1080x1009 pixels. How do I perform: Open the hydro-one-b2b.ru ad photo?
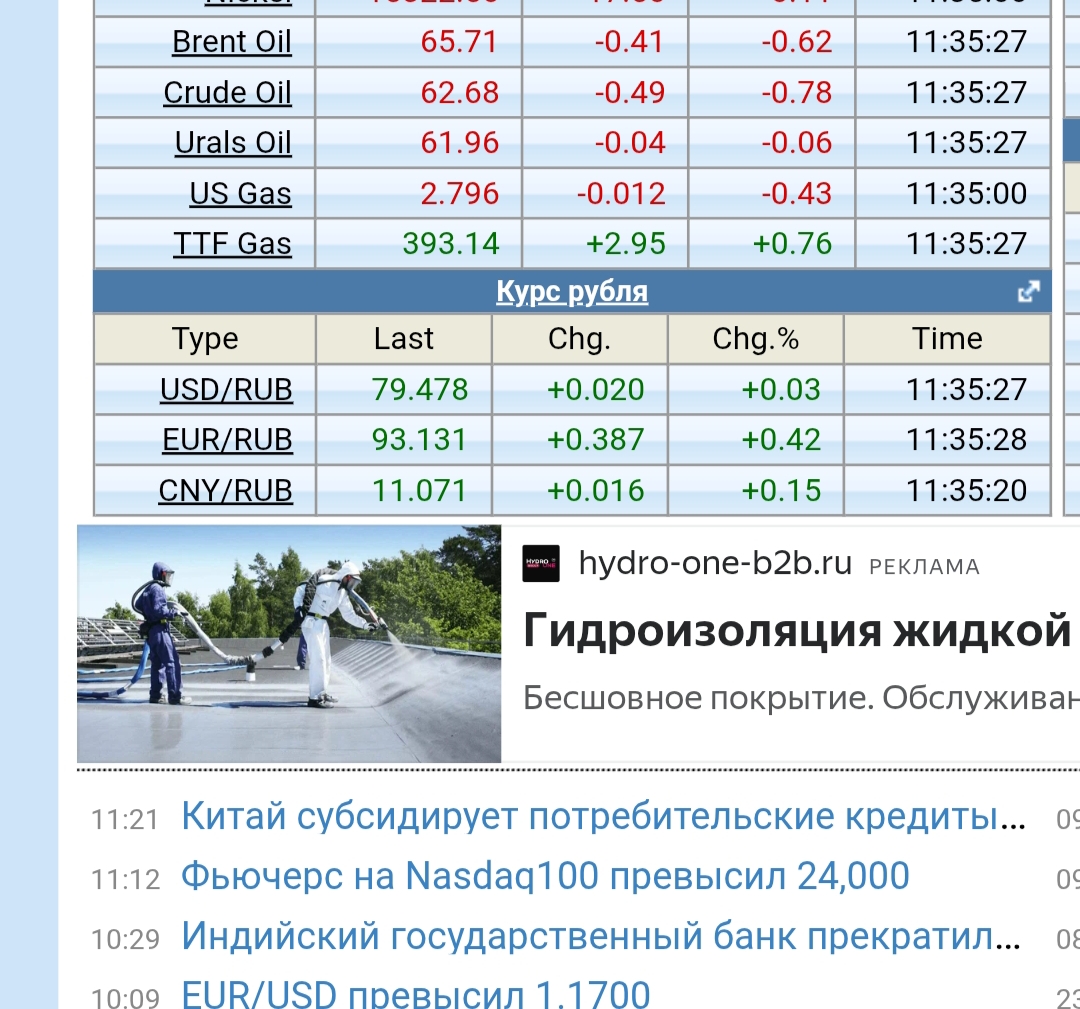pyautogui.click(x=289, y=644)
